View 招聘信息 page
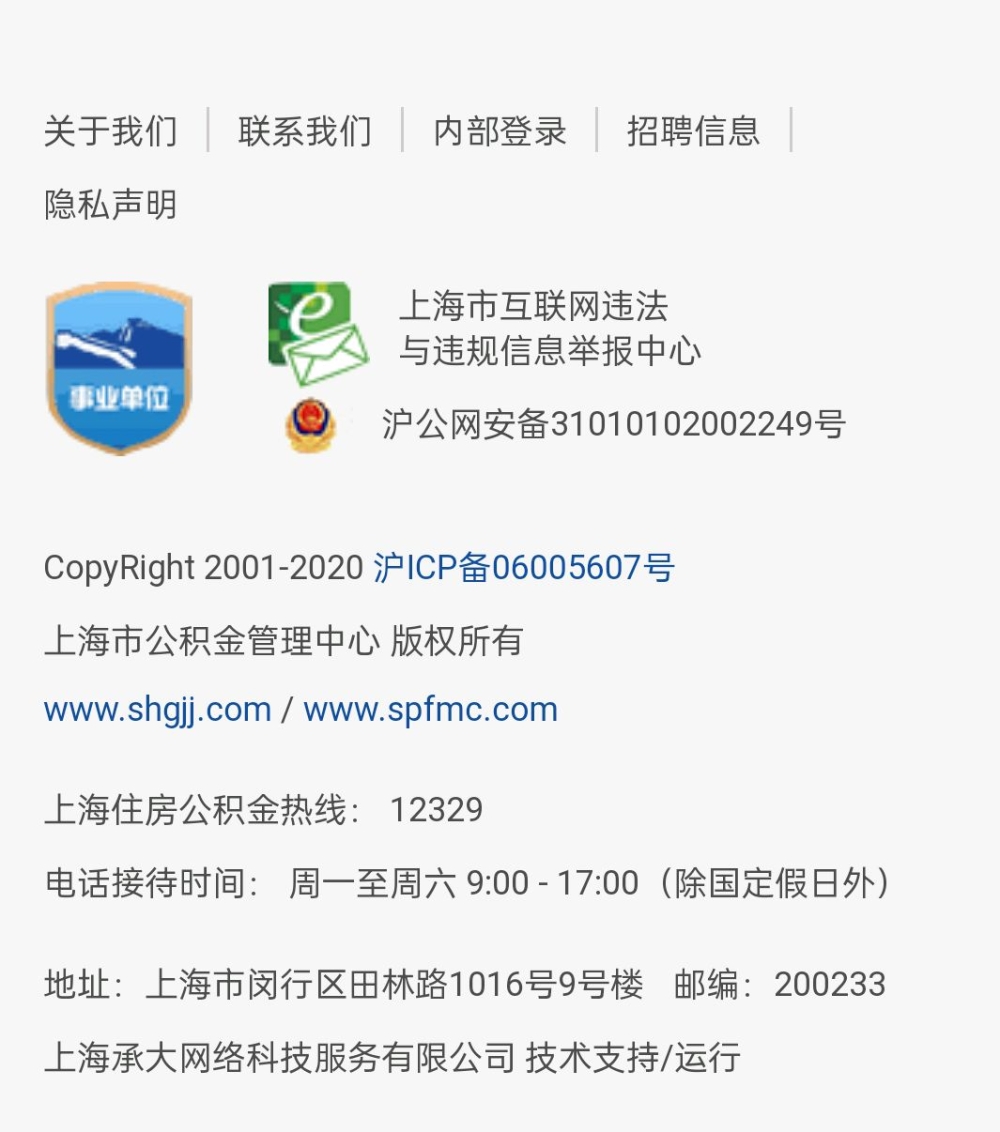Screen dimensions: 1000x1132 tap(693, 131)
